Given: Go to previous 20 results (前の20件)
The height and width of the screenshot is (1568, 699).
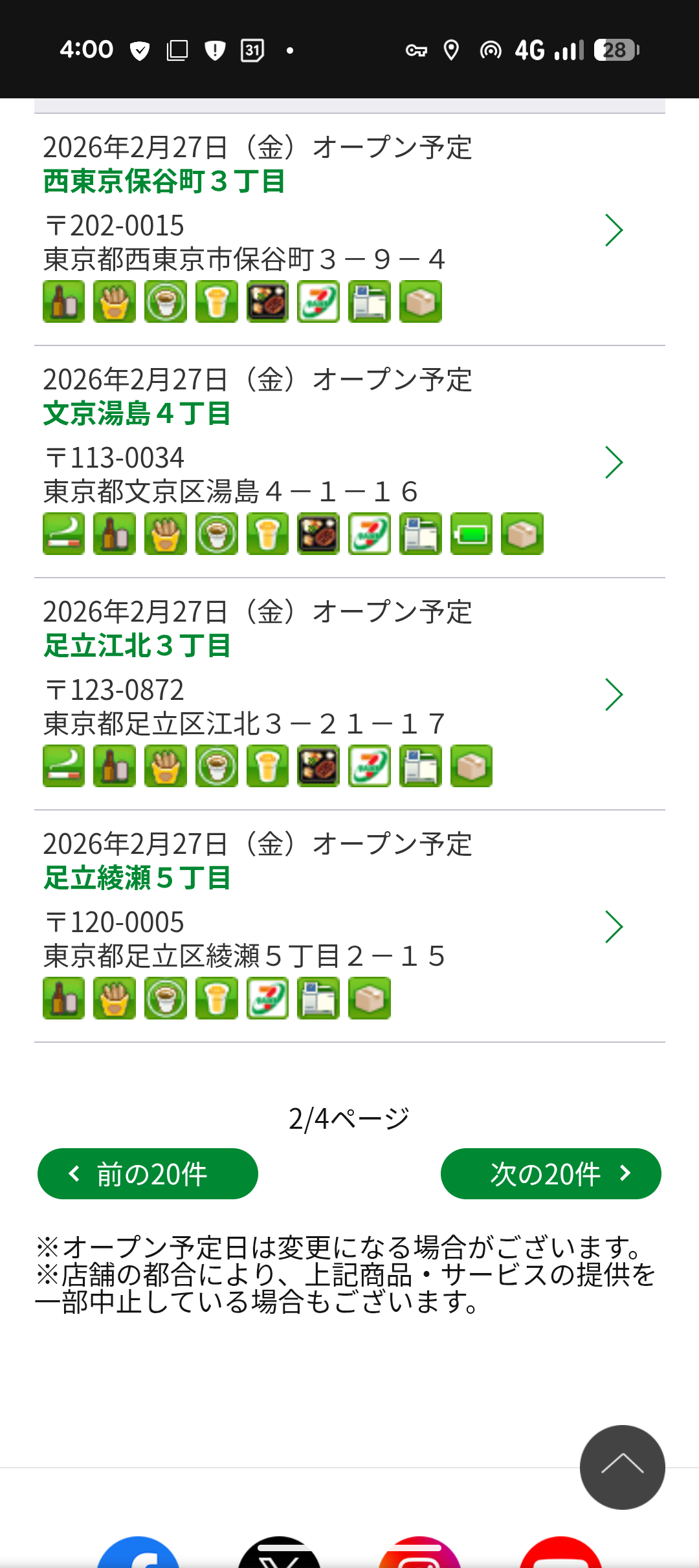Looking at the screenshot, I should tap(148, 1173).
